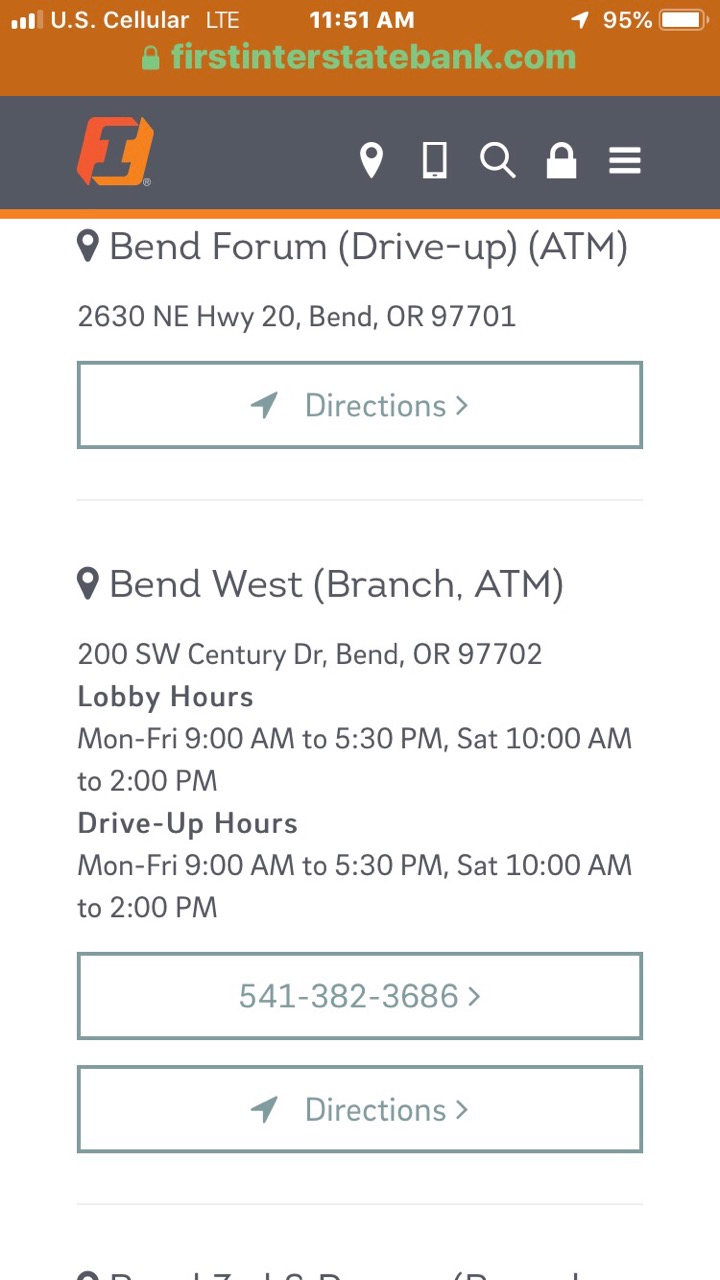Open the login padlock icon
Viewport: 720px width, 1280px height.
click(561, 160)
